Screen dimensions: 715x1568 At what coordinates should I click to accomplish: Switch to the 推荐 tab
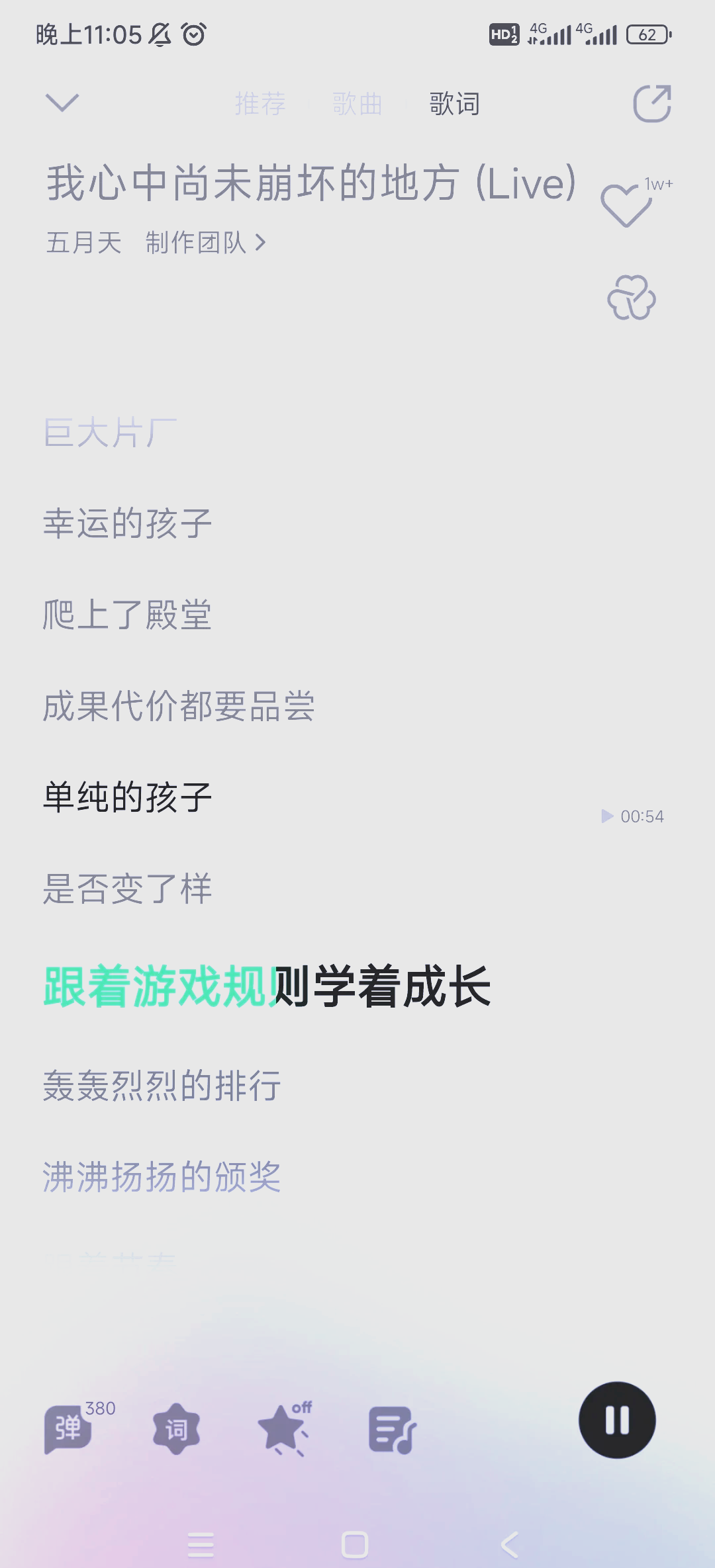(x=260, y=104)
